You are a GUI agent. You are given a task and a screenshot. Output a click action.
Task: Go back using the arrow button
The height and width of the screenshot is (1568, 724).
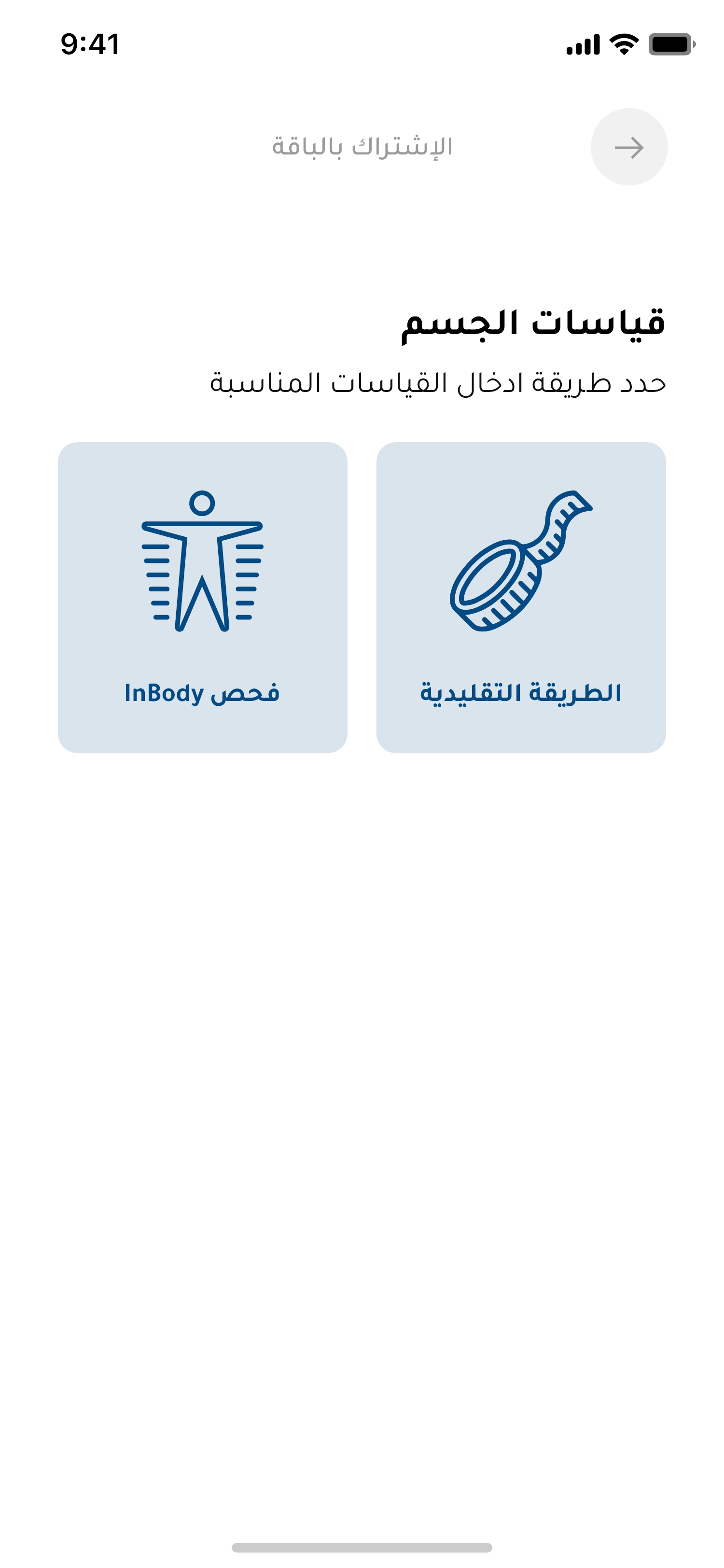coord(628,147)
